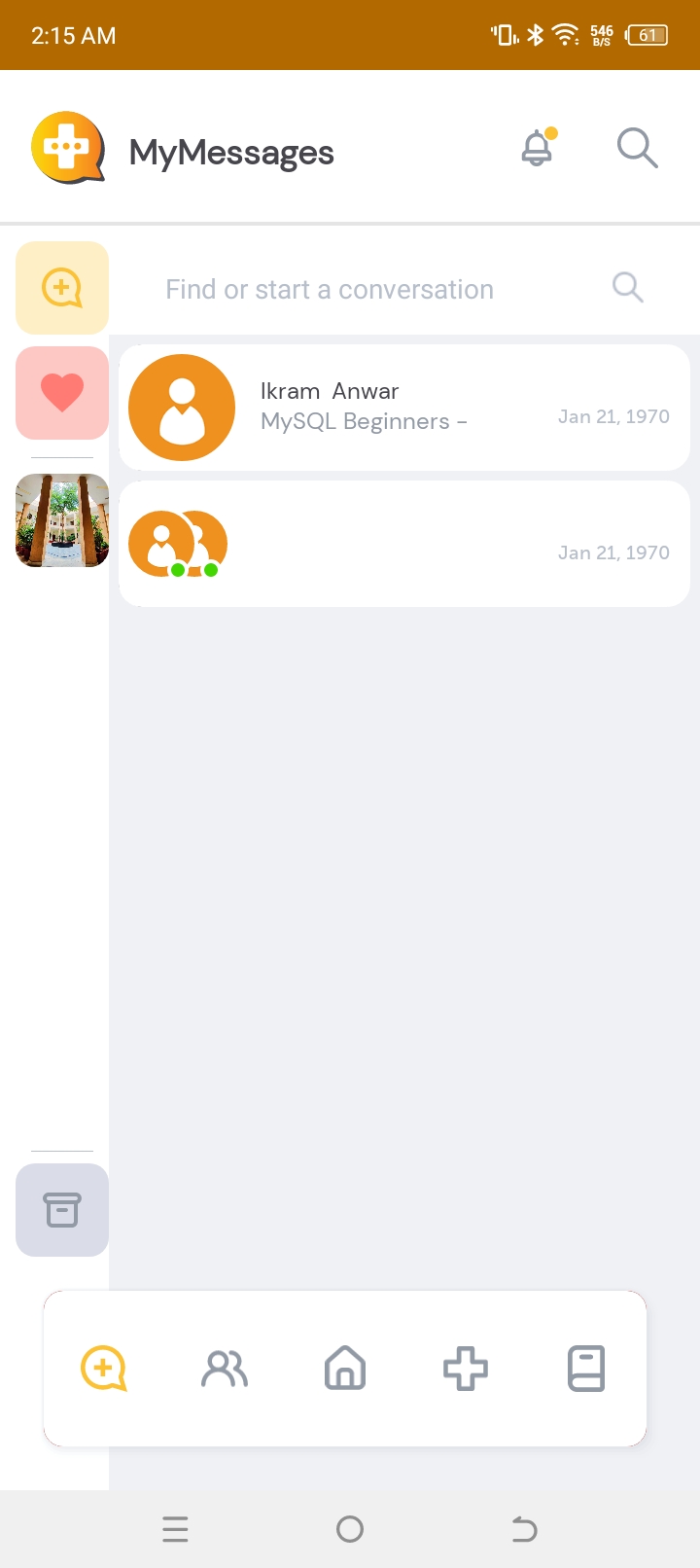Viewport: 700px width, 1568px height.
Task: Open the unnamed group conversation
Action: coord(403,544)
